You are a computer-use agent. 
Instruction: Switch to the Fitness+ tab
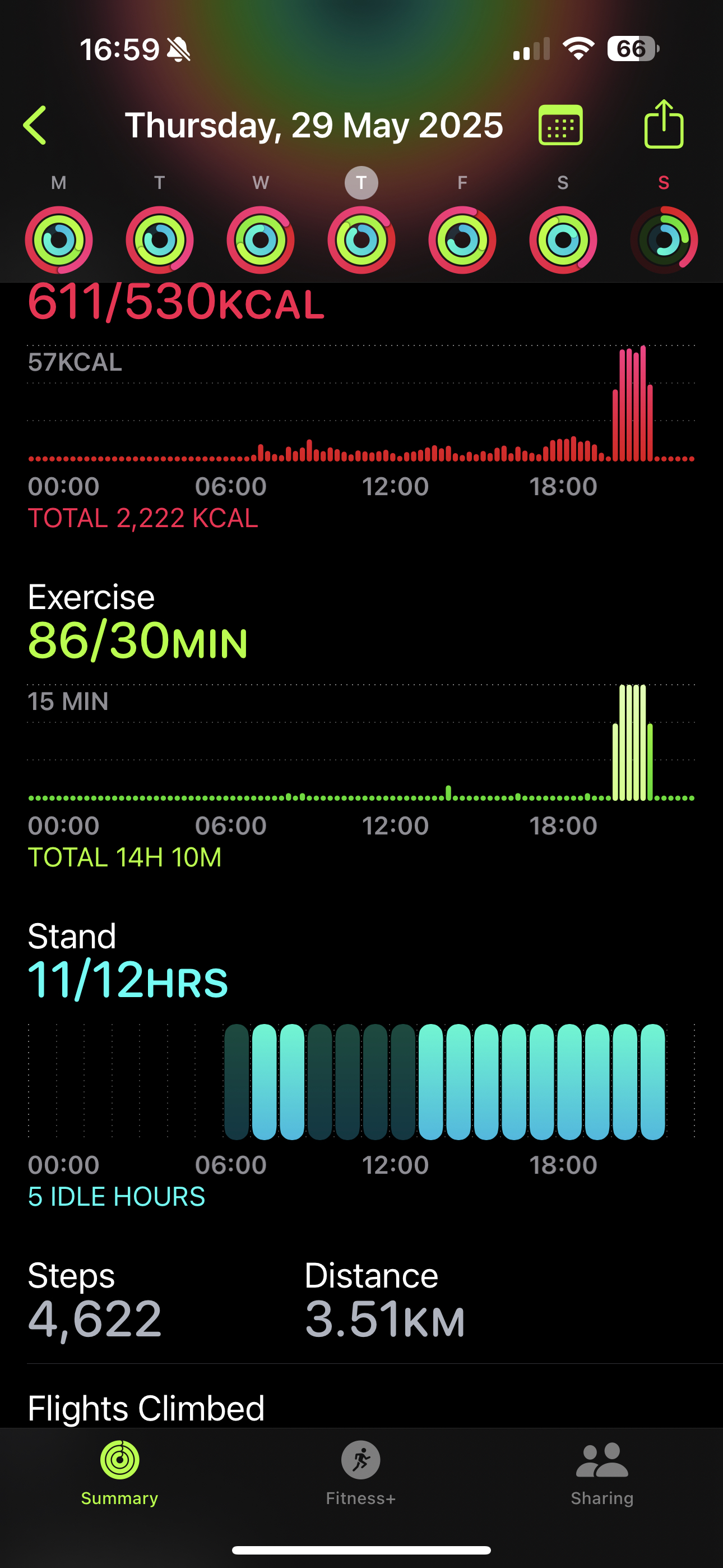click(x=361, y=1473)
